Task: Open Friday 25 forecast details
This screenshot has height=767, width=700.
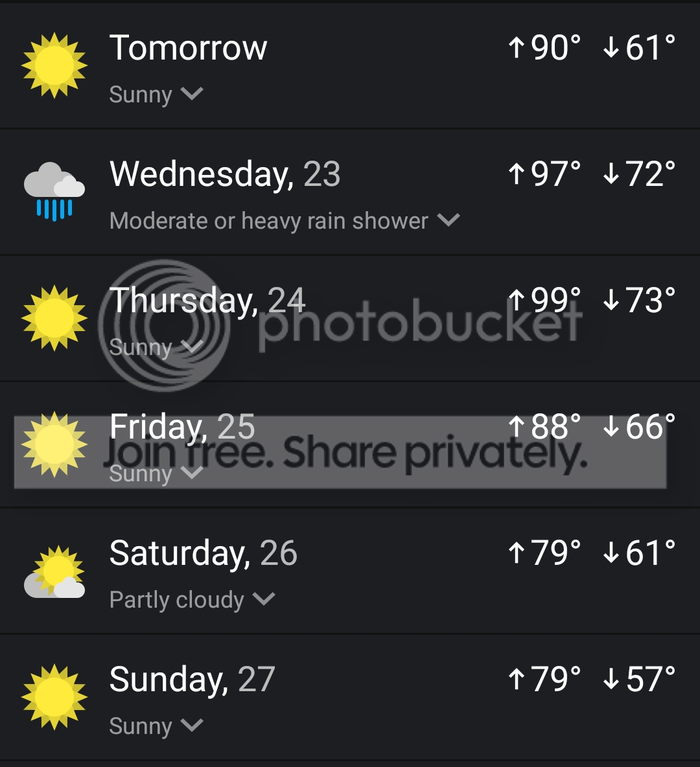Action: [193, 473]
